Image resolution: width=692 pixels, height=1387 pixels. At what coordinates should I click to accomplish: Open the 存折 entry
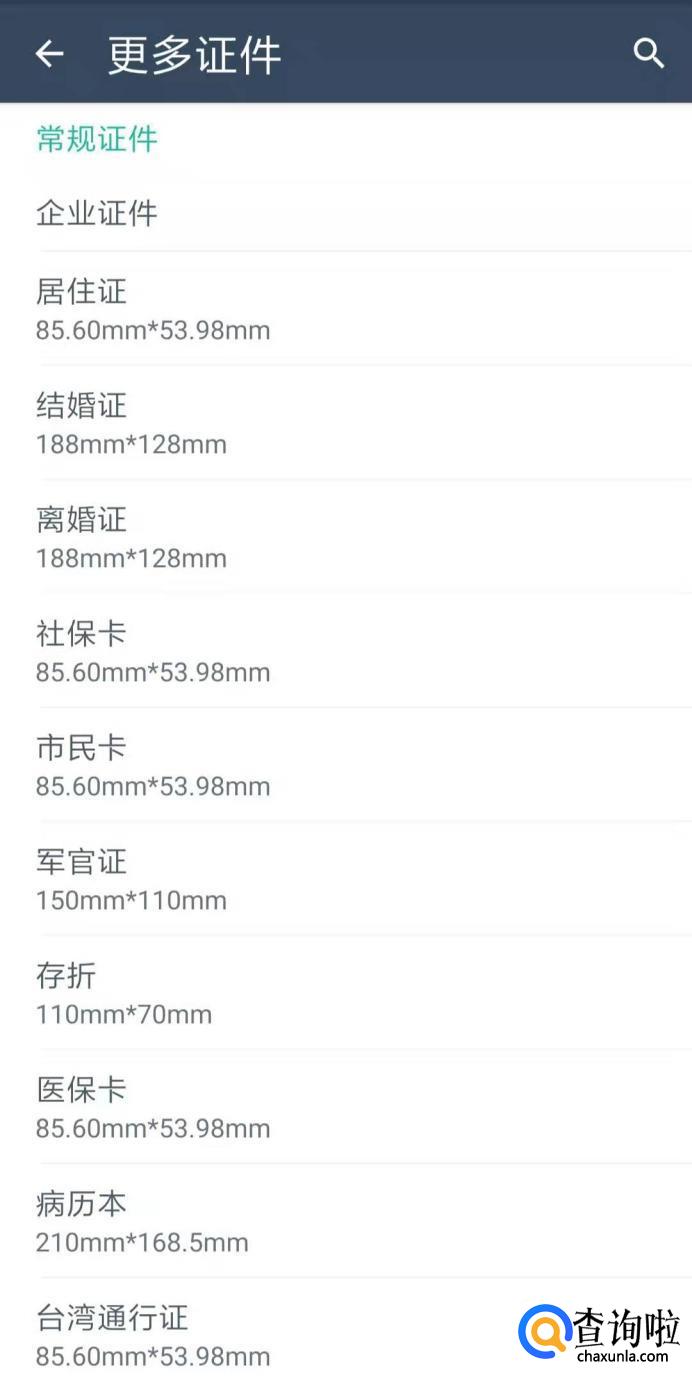coord(346,993)
